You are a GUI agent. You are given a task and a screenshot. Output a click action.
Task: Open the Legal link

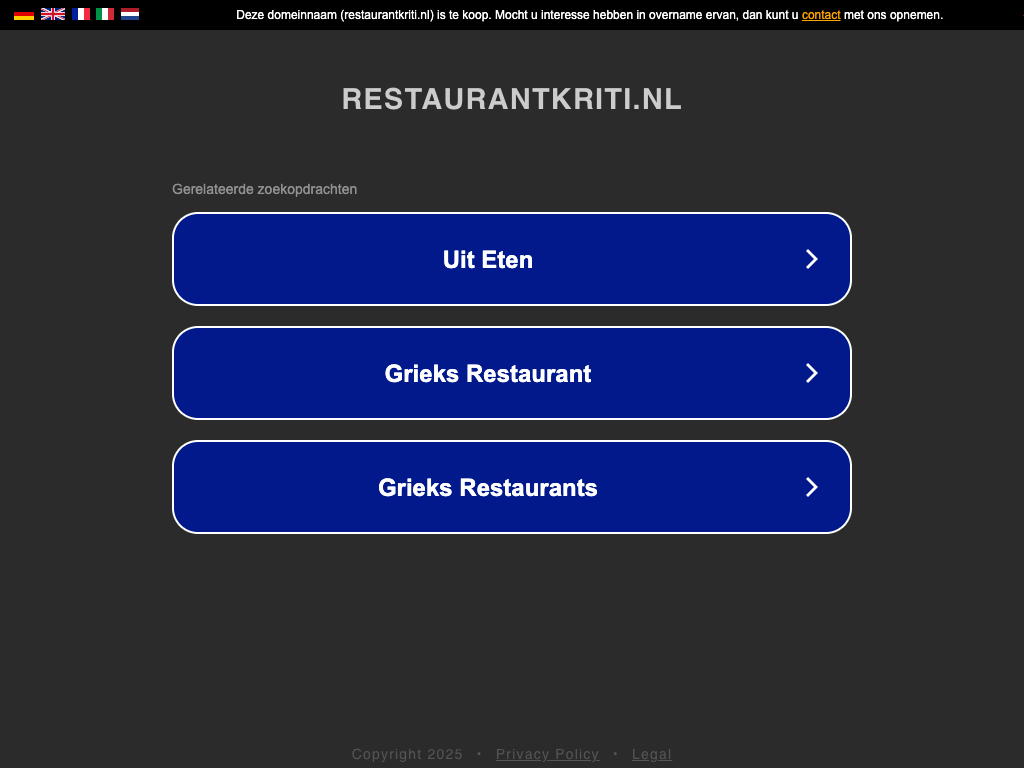(x=652, y=754)
